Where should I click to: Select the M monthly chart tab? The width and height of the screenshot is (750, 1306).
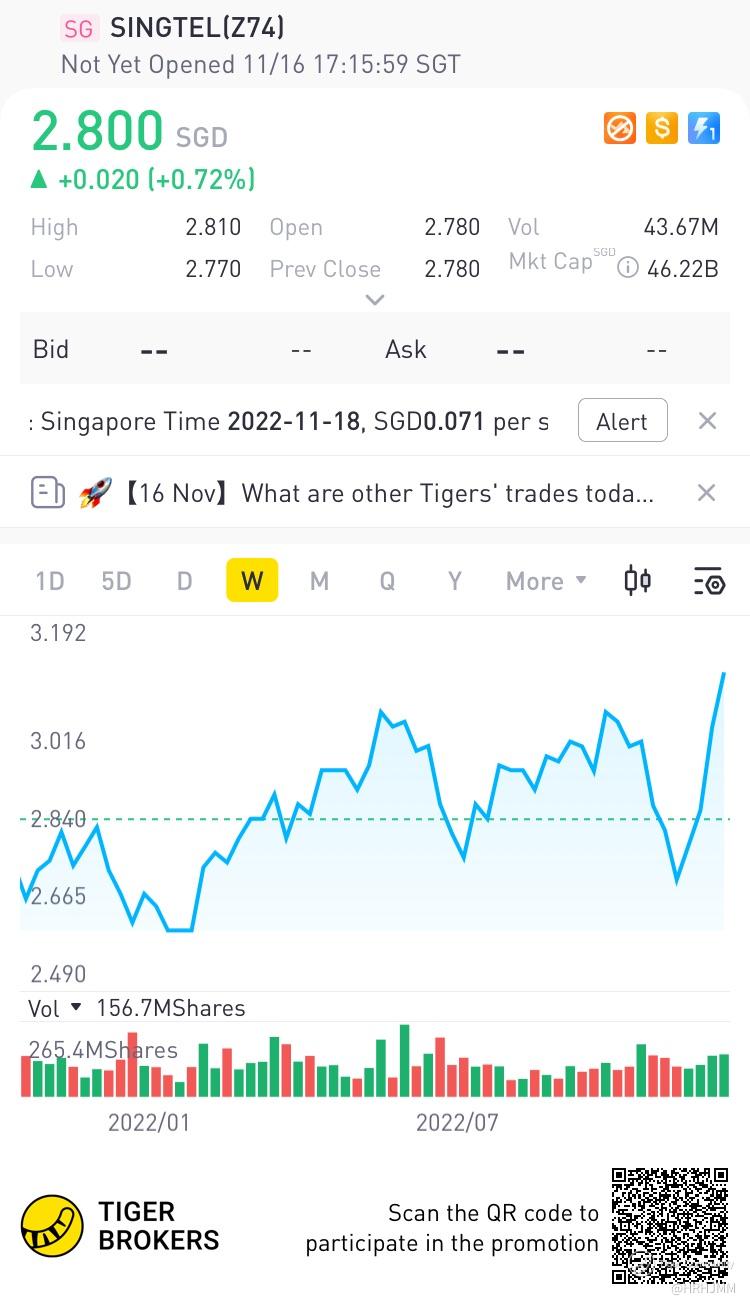pos(319,581)
